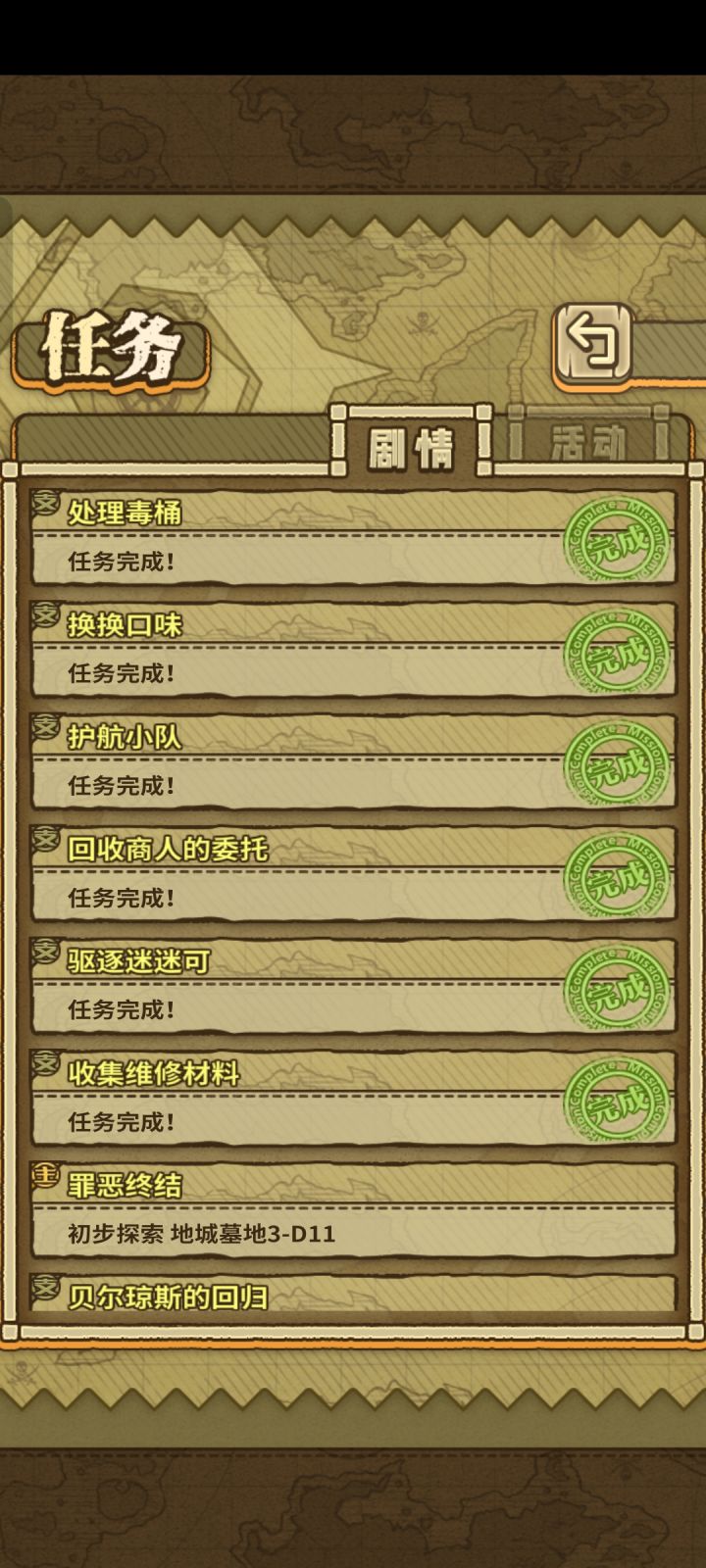Tap the scroll icon beside 贝尔琼斯的回归
Viewport: 706px width, 1568px height.
[x=44, y=1291]
